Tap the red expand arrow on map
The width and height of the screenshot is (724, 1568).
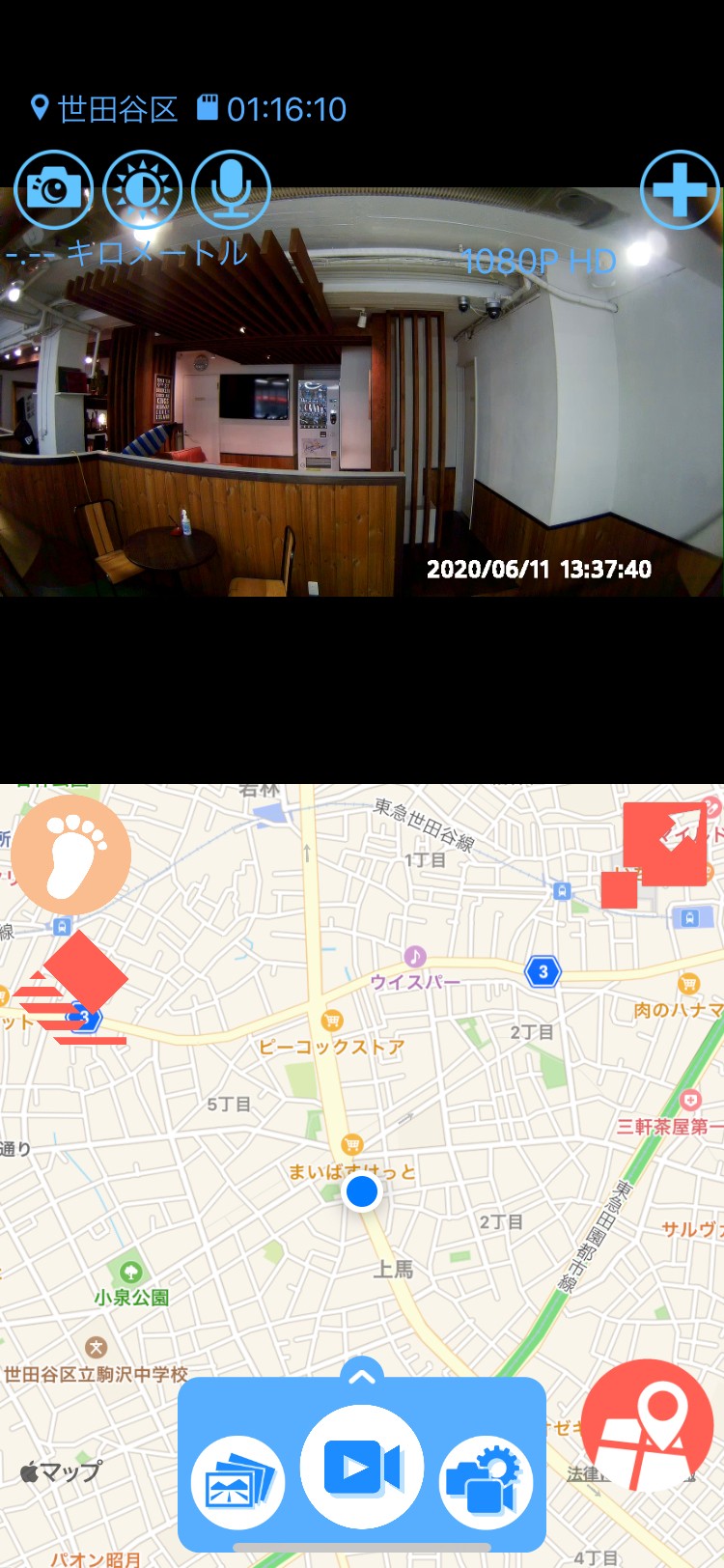[x=668, y=842]
